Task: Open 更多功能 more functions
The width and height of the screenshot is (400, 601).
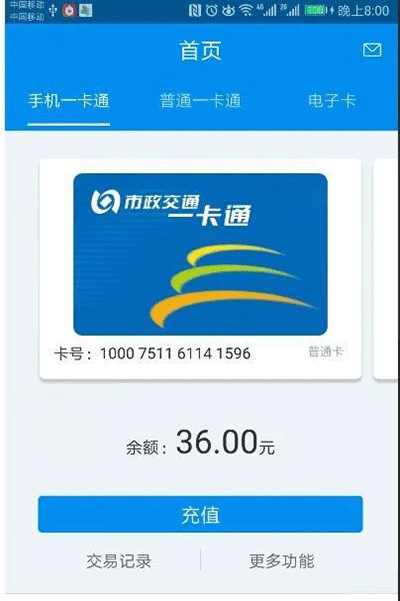Action: coord(282,561)
